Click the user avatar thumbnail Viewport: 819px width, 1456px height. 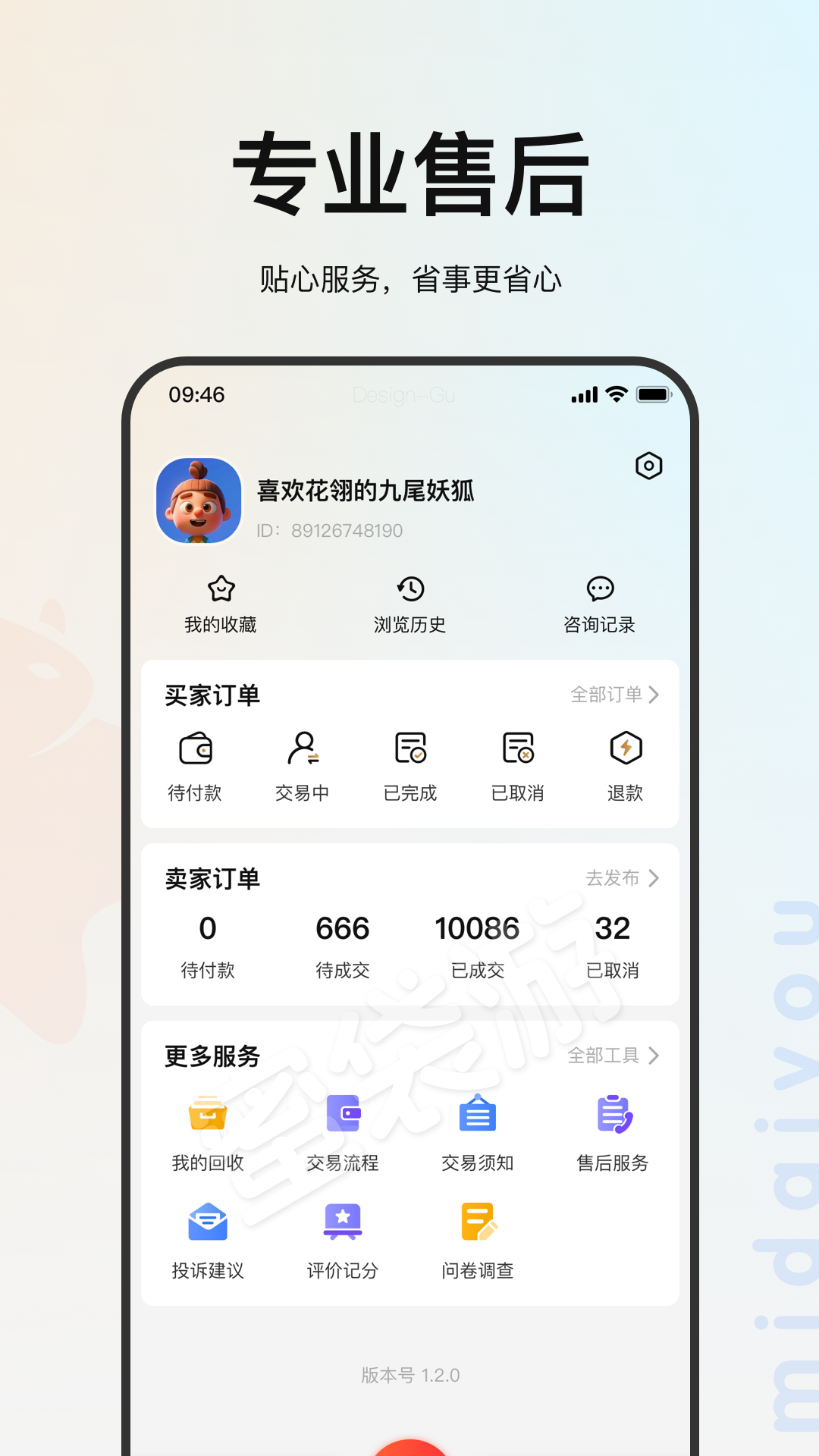point(199,501)
